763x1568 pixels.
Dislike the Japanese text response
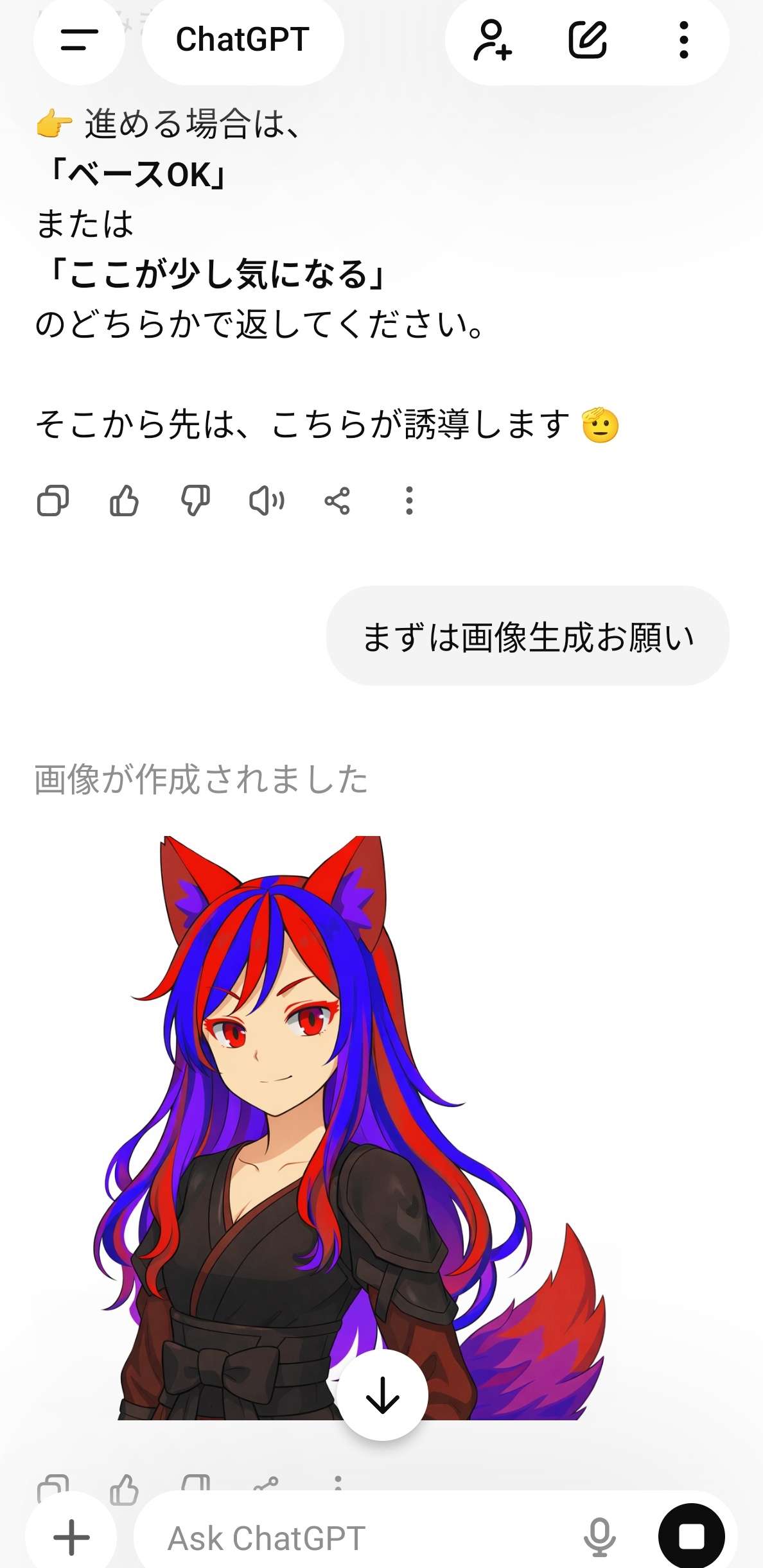[x=195, y=501]
